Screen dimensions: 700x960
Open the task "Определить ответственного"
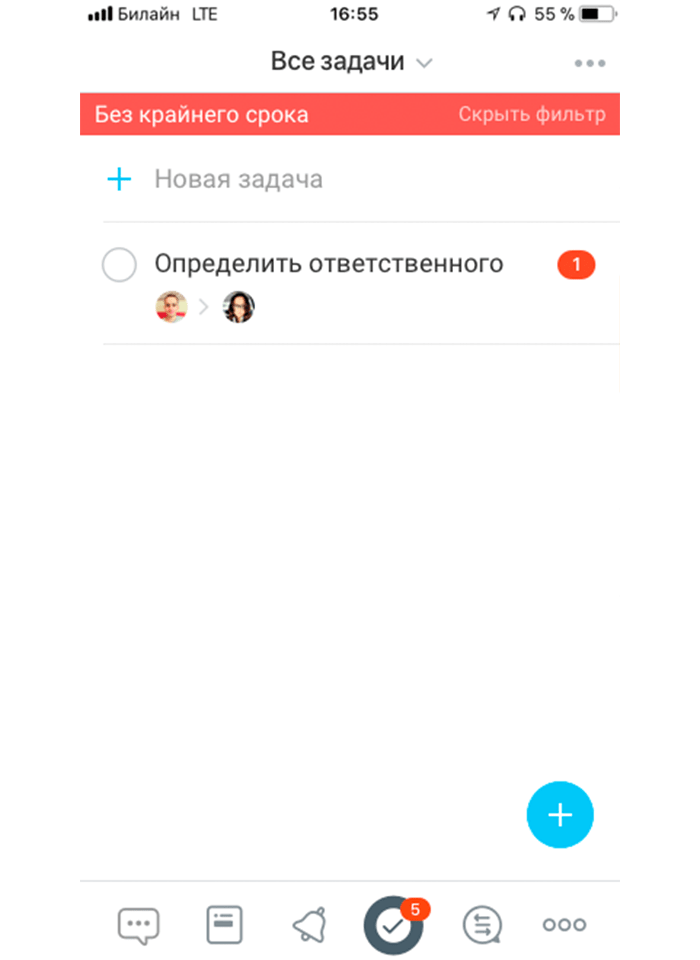coord(328,265)
